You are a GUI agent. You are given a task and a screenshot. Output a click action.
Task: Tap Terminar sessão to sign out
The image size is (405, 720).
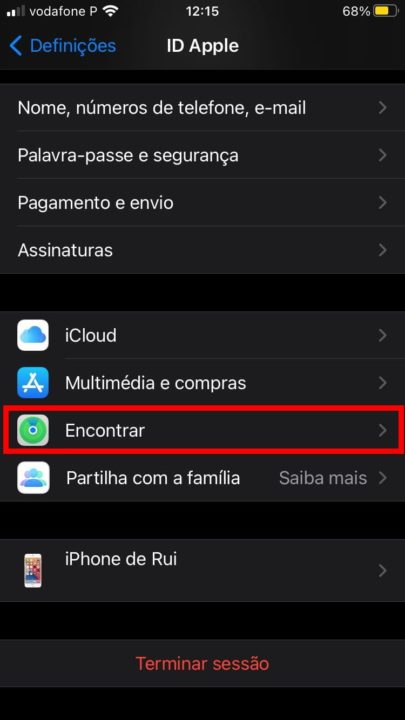pyautogui.click(x=202, y=663)
